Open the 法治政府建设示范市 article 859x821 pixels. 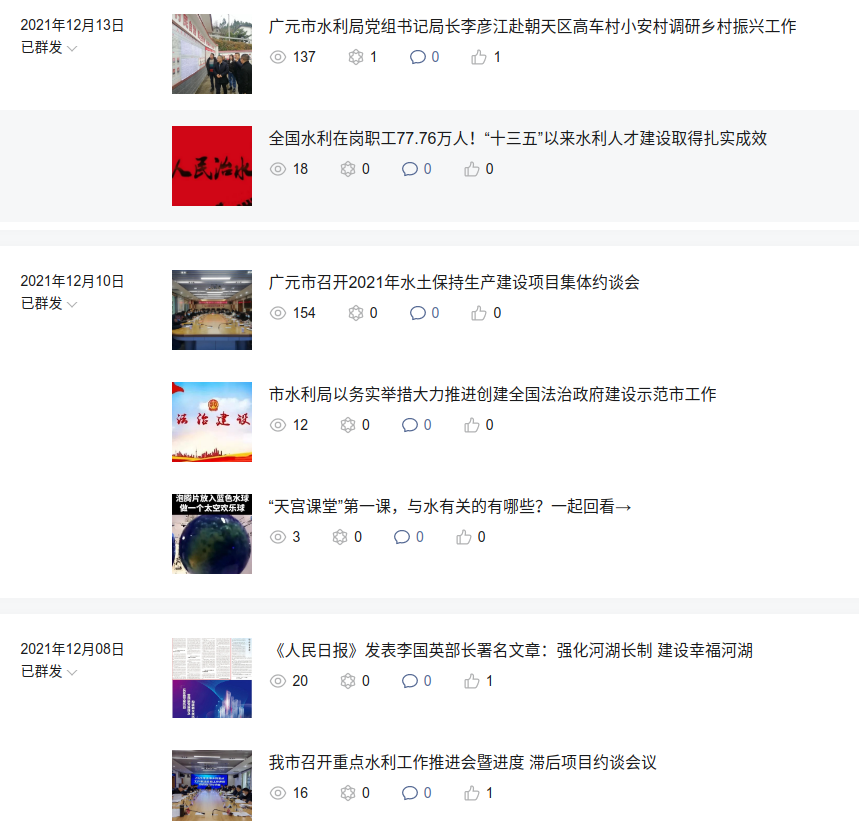pos(492,395)
